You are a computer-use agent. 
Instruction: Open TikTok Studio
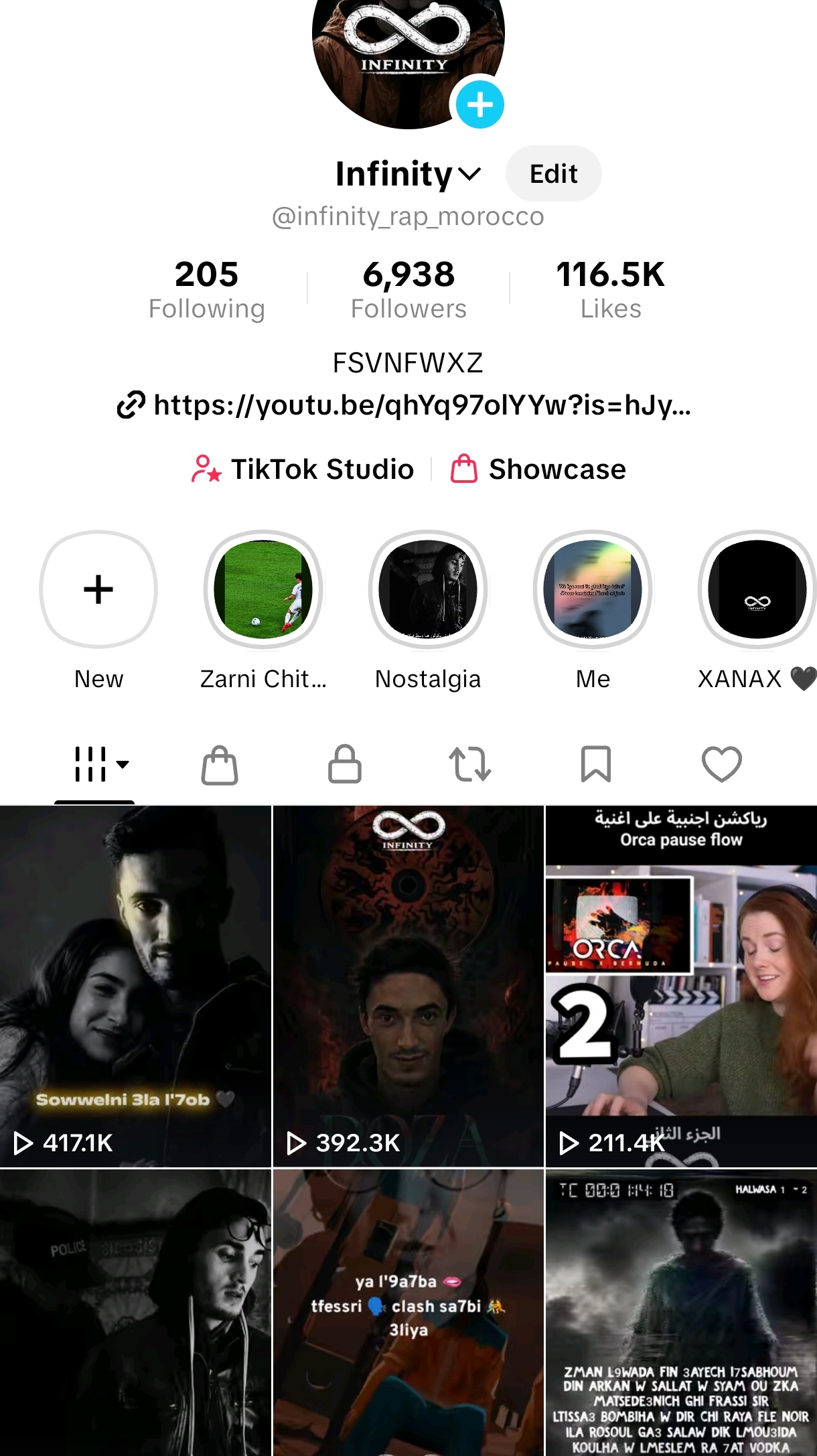point(303,469)
